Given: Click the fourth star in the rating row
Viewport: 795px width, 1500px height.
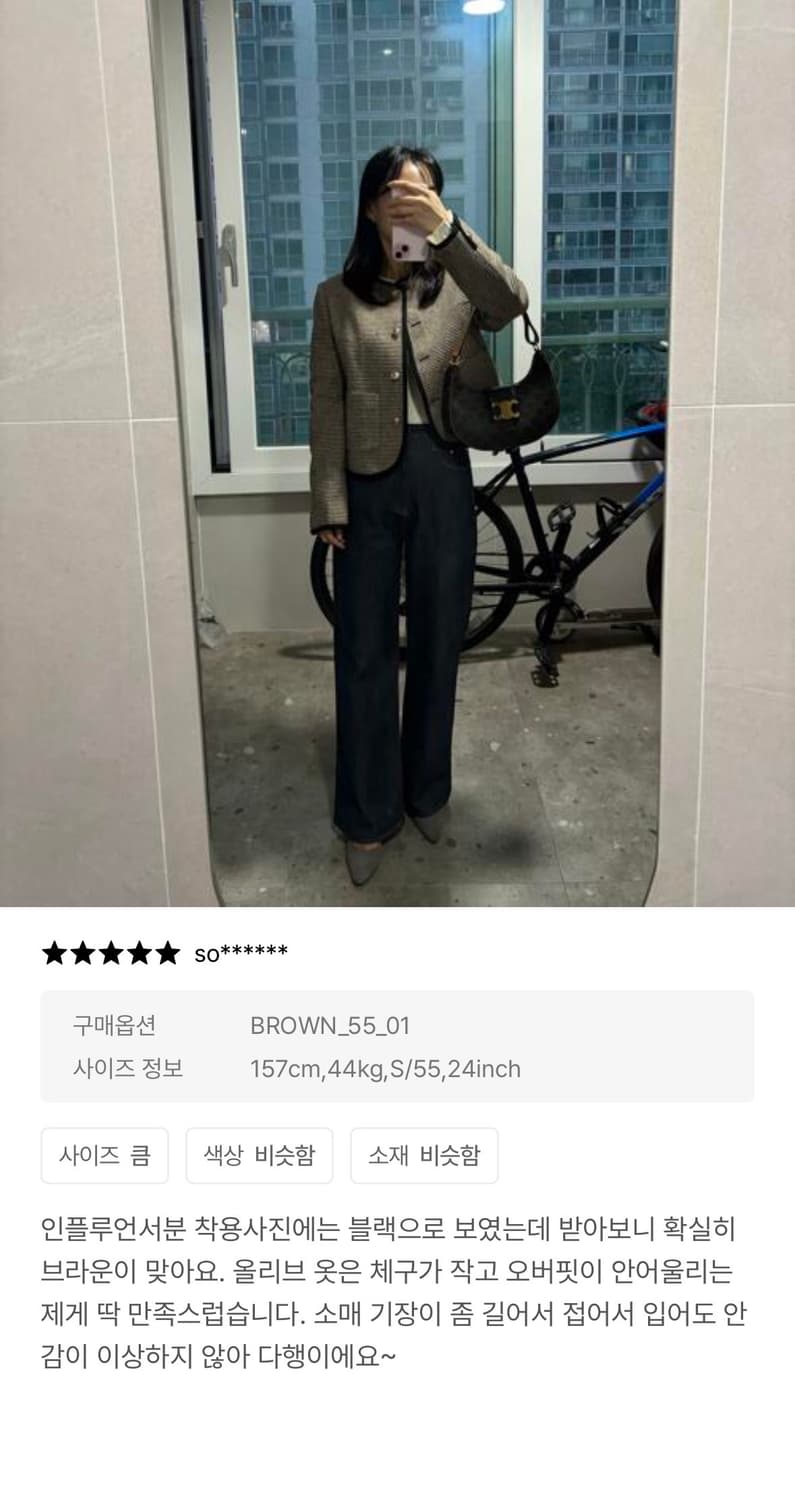Looking at the screenshot, I should tap(139, 952).
